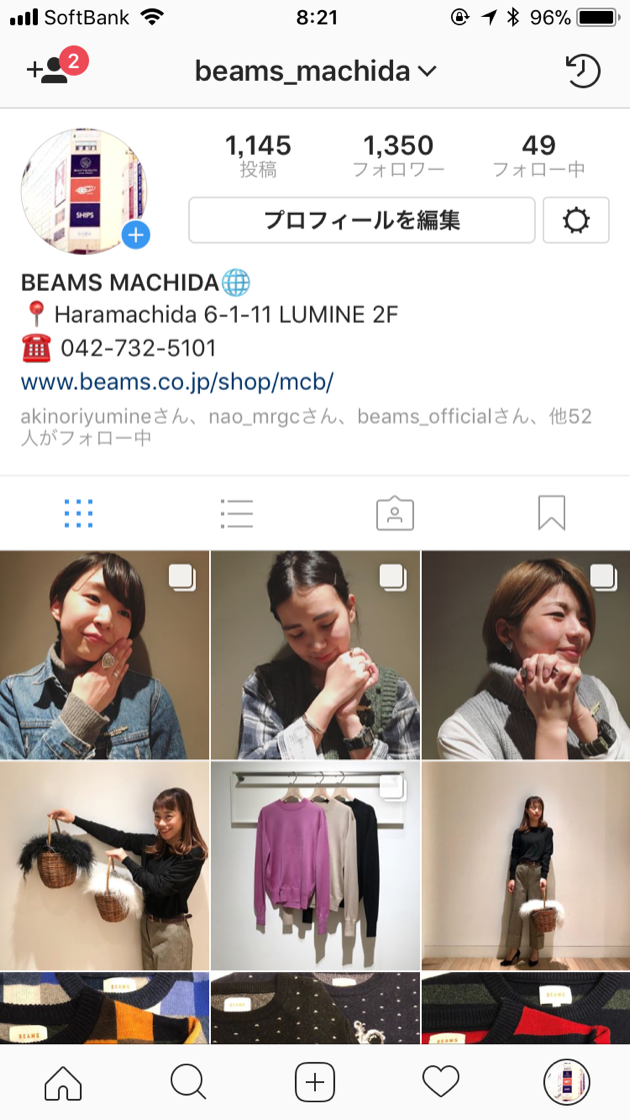Image resolution: width=630 pixels, height=1120 pixels.
Task: Open post of woman holding two fur baskets
Action: coord(104,865)
